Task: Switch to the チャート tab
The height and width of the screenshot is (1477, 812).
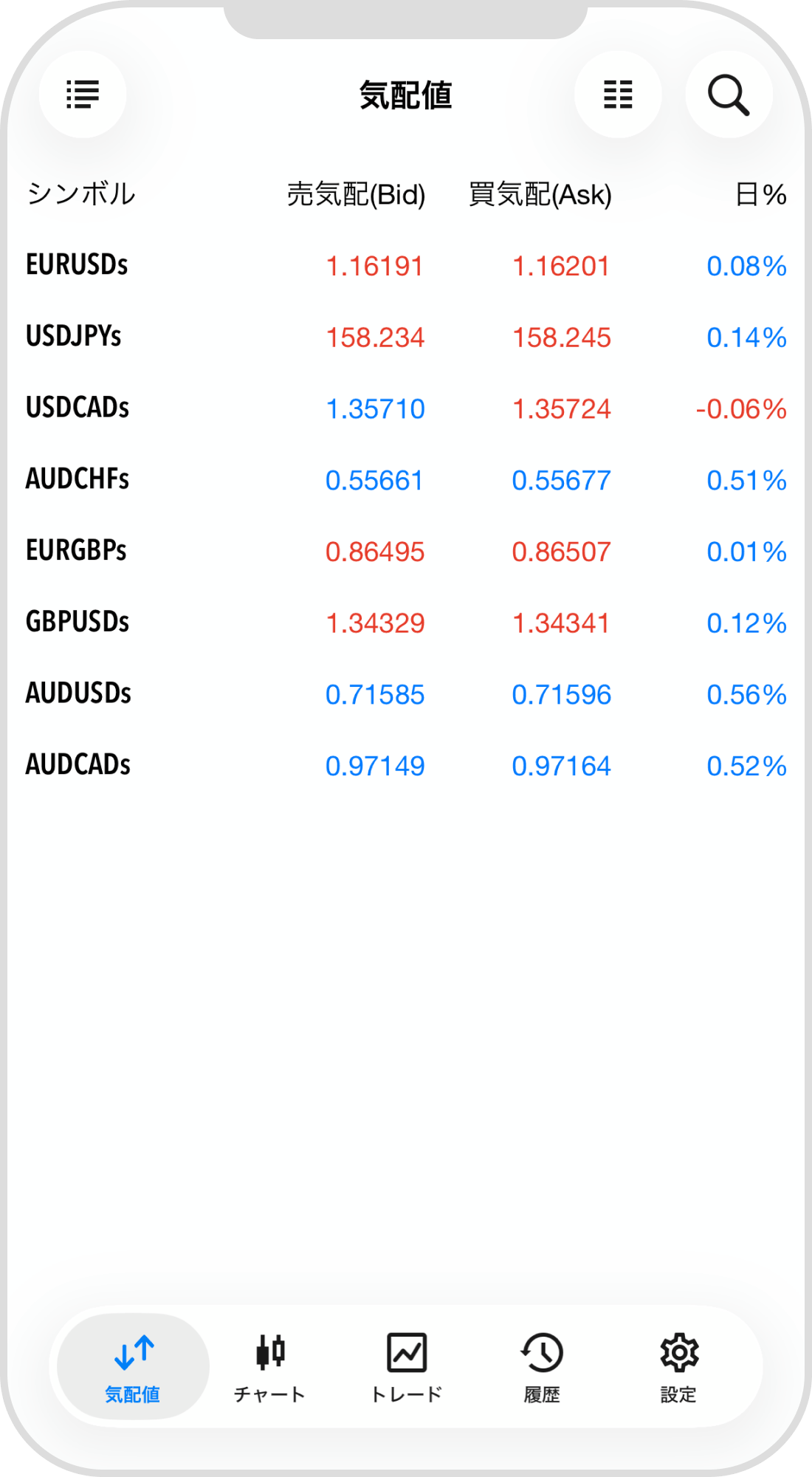Action: (x=269, y=1367)
